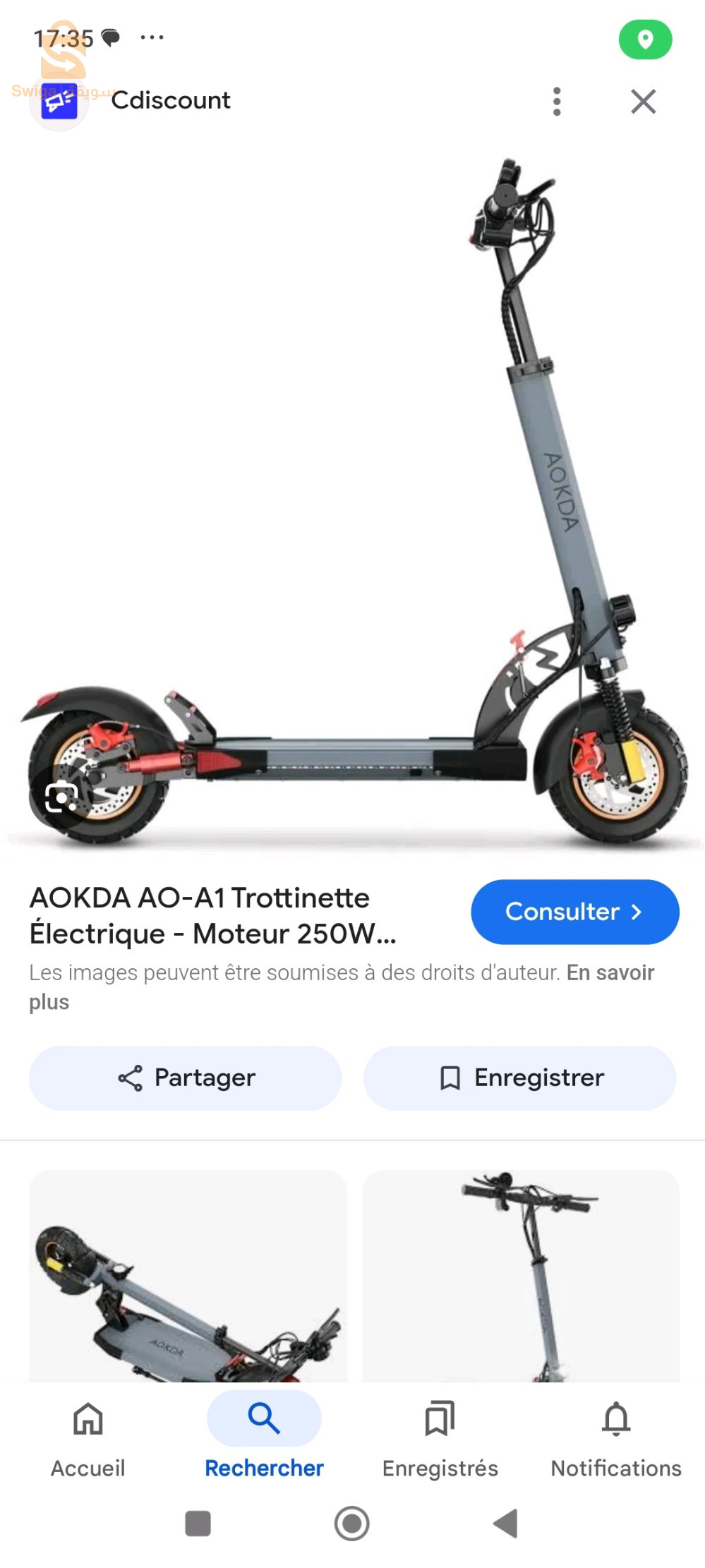Share this image via Partager
Viewport: 705px width, 1568px height.
click(186, 1078)
